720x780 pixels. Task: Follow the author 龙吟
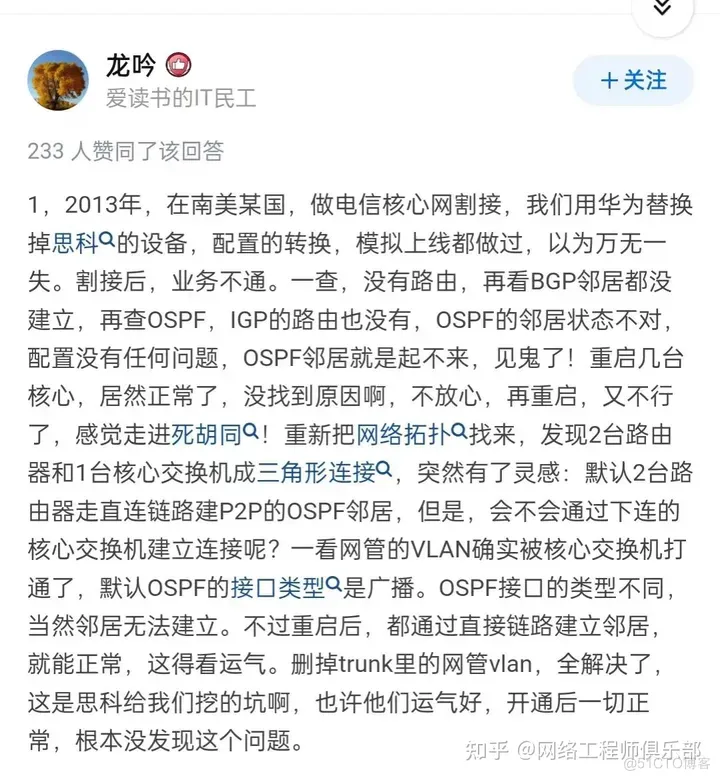[632, 80]
